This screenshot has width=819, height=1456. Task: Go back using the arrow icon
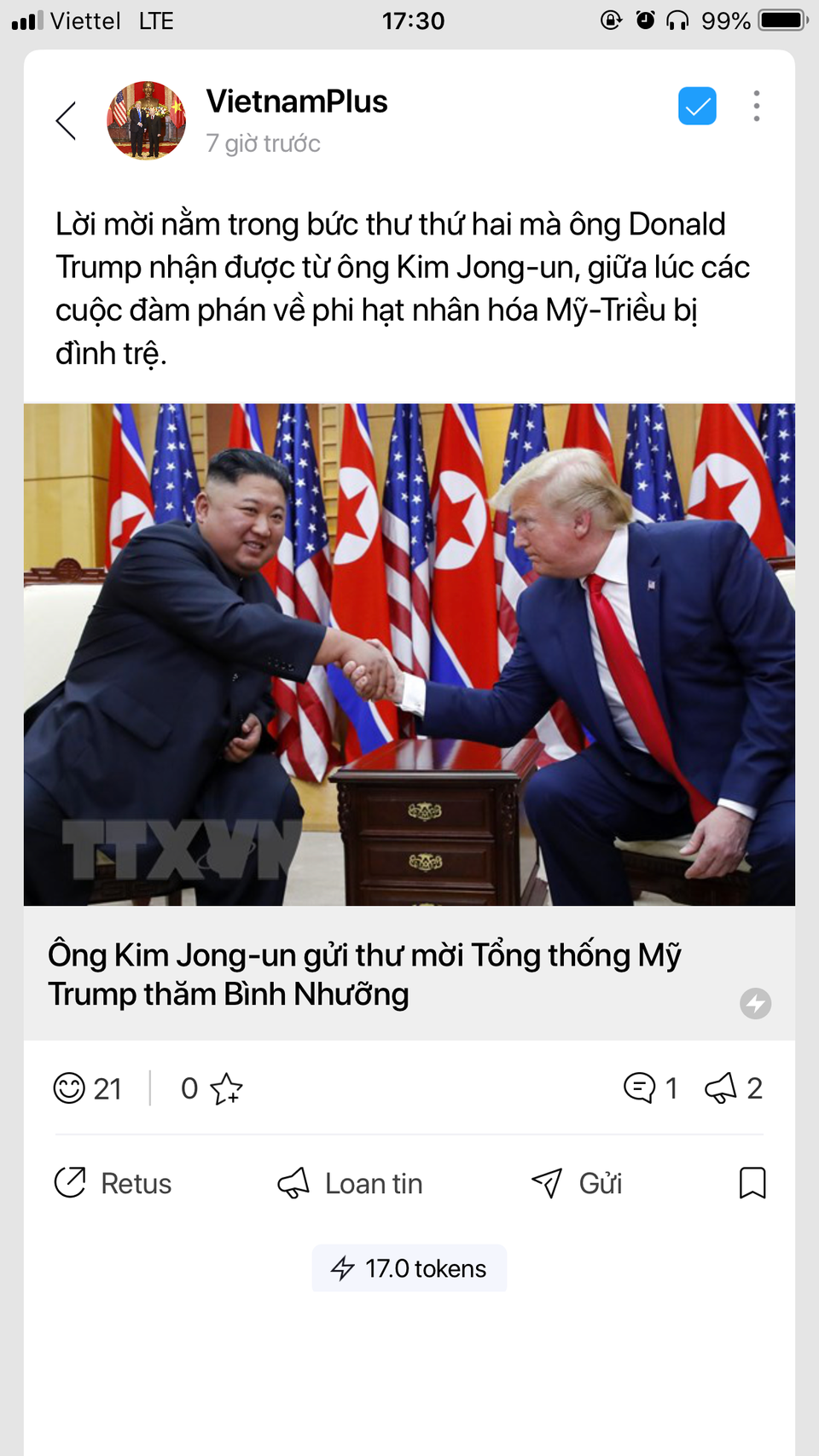point(67,120)
